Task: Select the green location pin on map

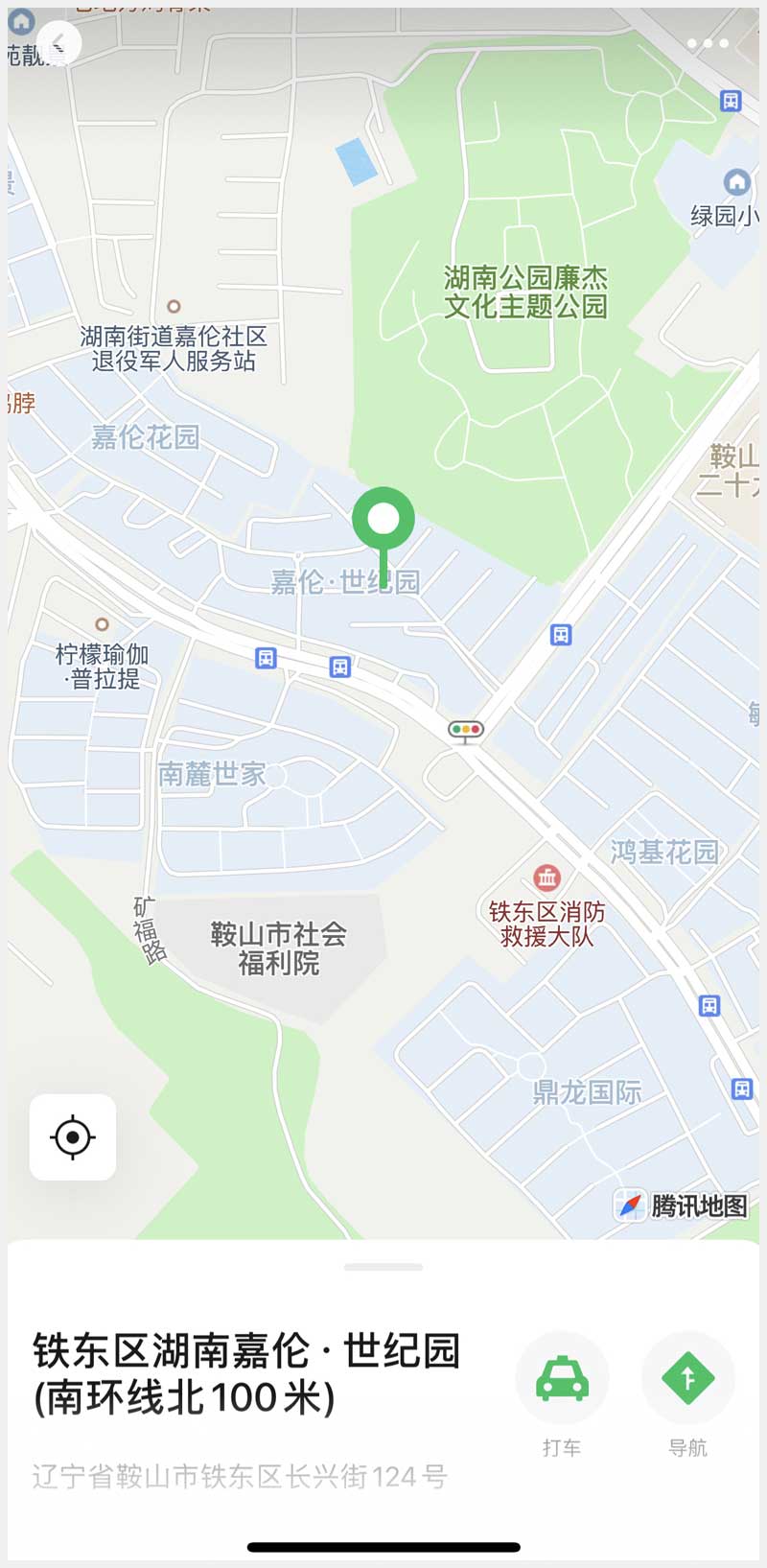Action: [383, 521]
